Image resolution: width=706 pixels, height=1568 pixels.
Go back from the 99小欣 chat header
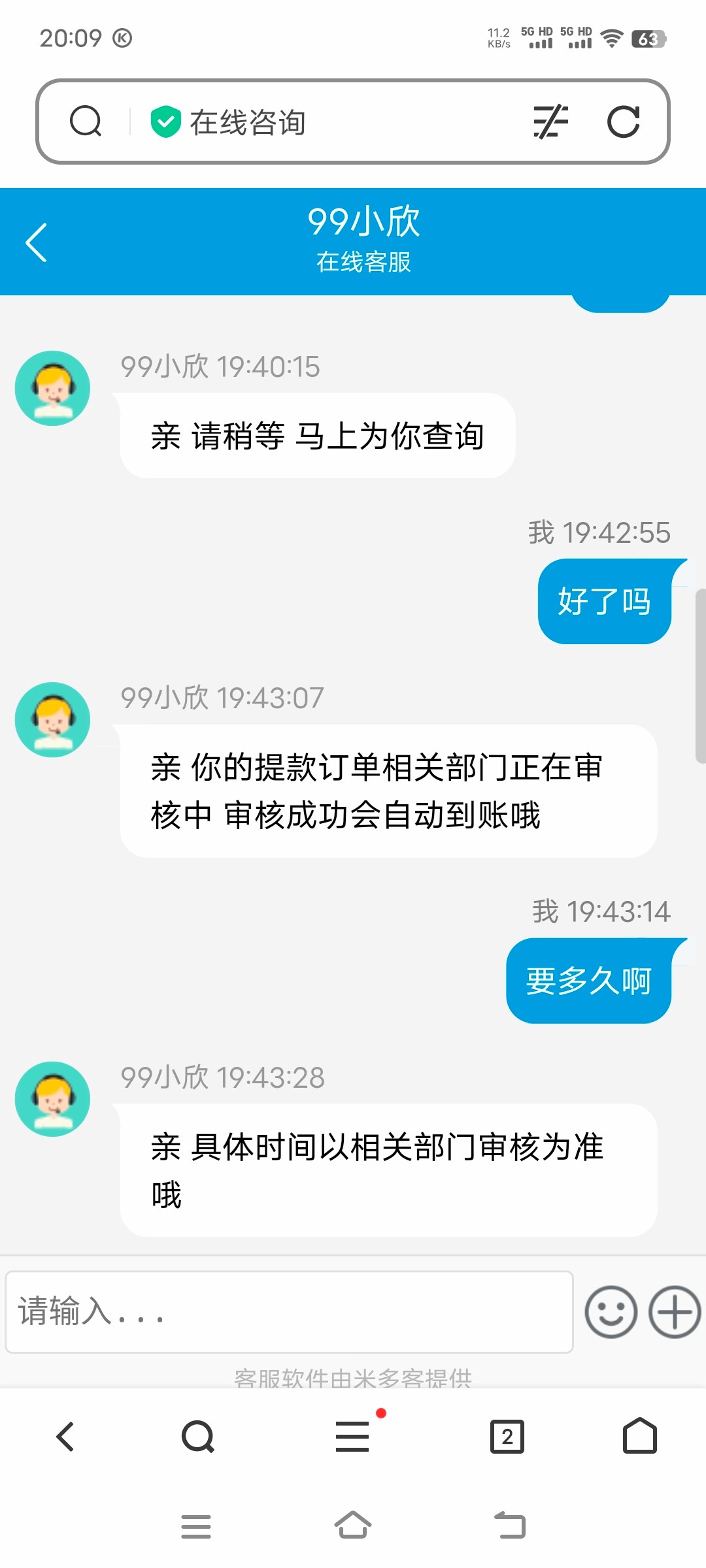click(x=37, y=242)
